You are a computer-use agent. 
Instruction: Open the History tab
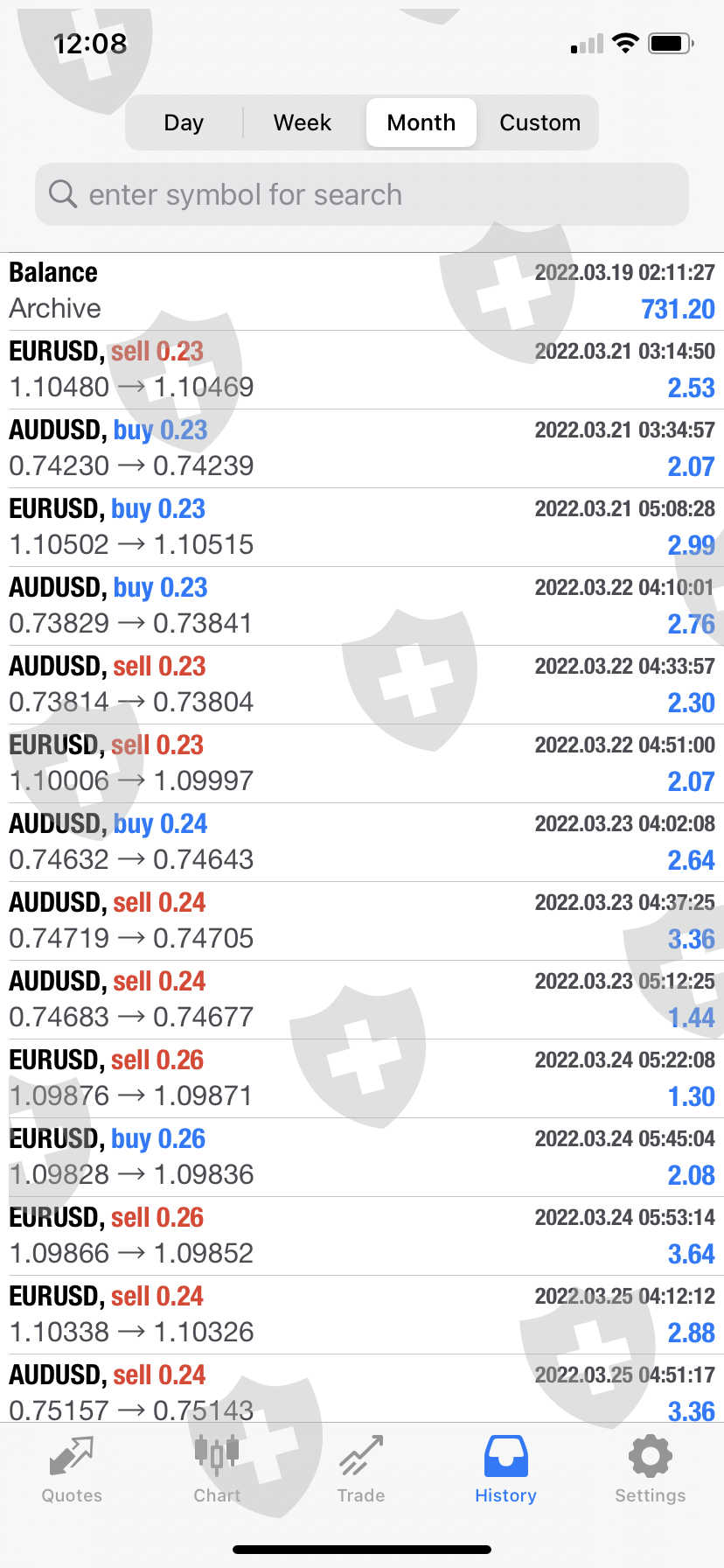pyautogui.click(x=505, y=1472)
